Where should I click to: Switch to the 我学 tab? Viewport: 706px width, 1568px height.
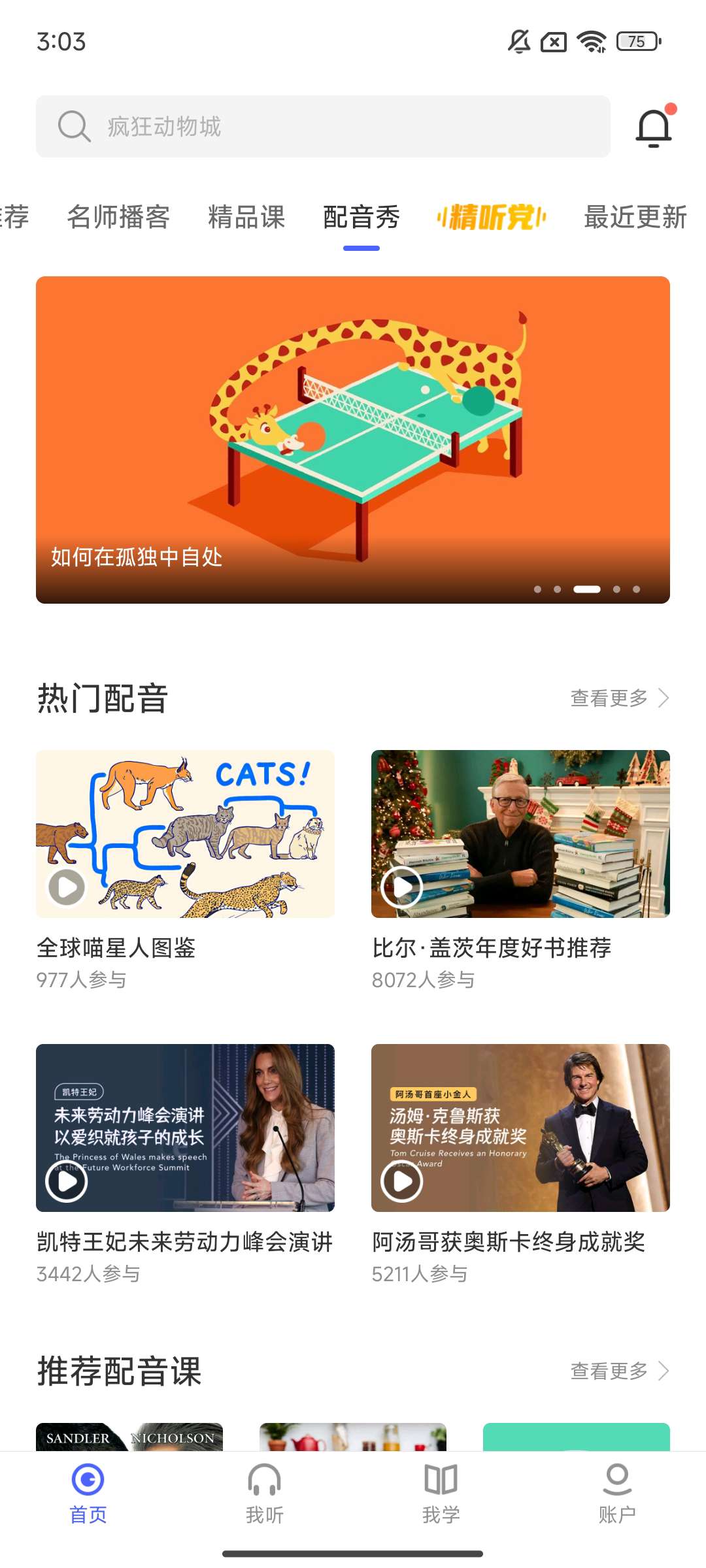click(x=441, y=1494)
